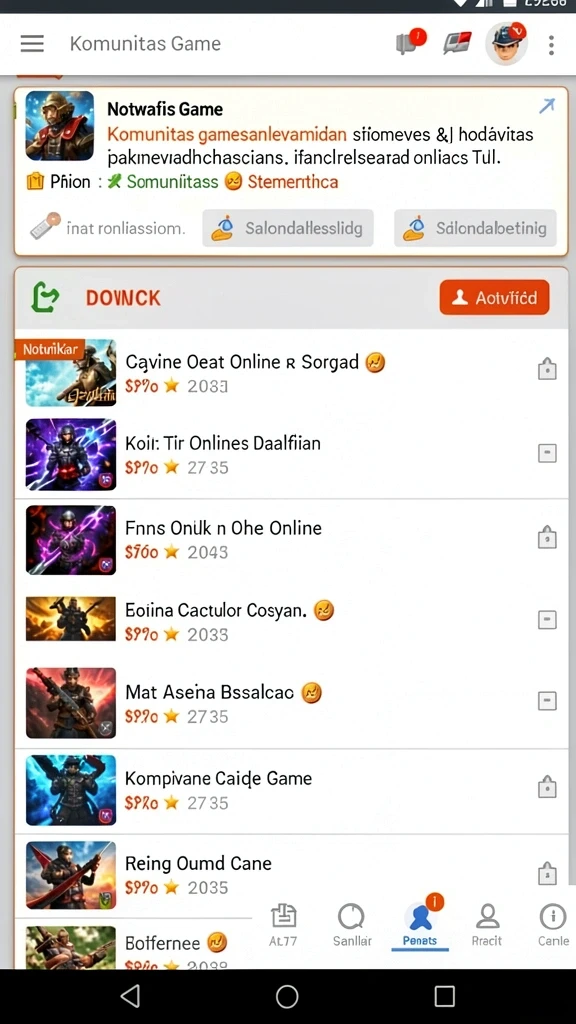This screenshot has width=576, height=1024.
Task: Open the overflow menu in the app bar
Action: [551, 44]
